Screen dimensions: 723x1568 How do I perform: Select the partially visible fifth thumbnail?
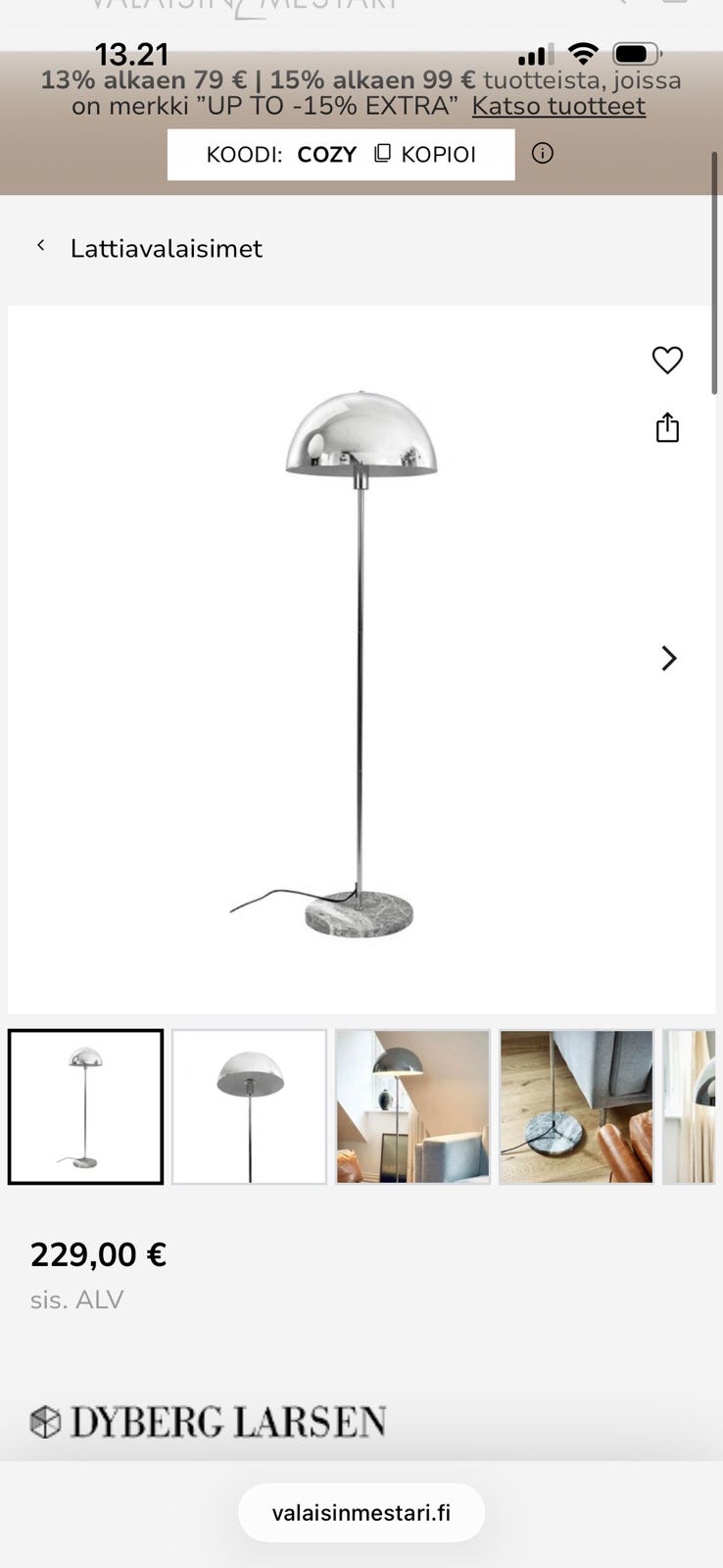tap(691, 1106)
